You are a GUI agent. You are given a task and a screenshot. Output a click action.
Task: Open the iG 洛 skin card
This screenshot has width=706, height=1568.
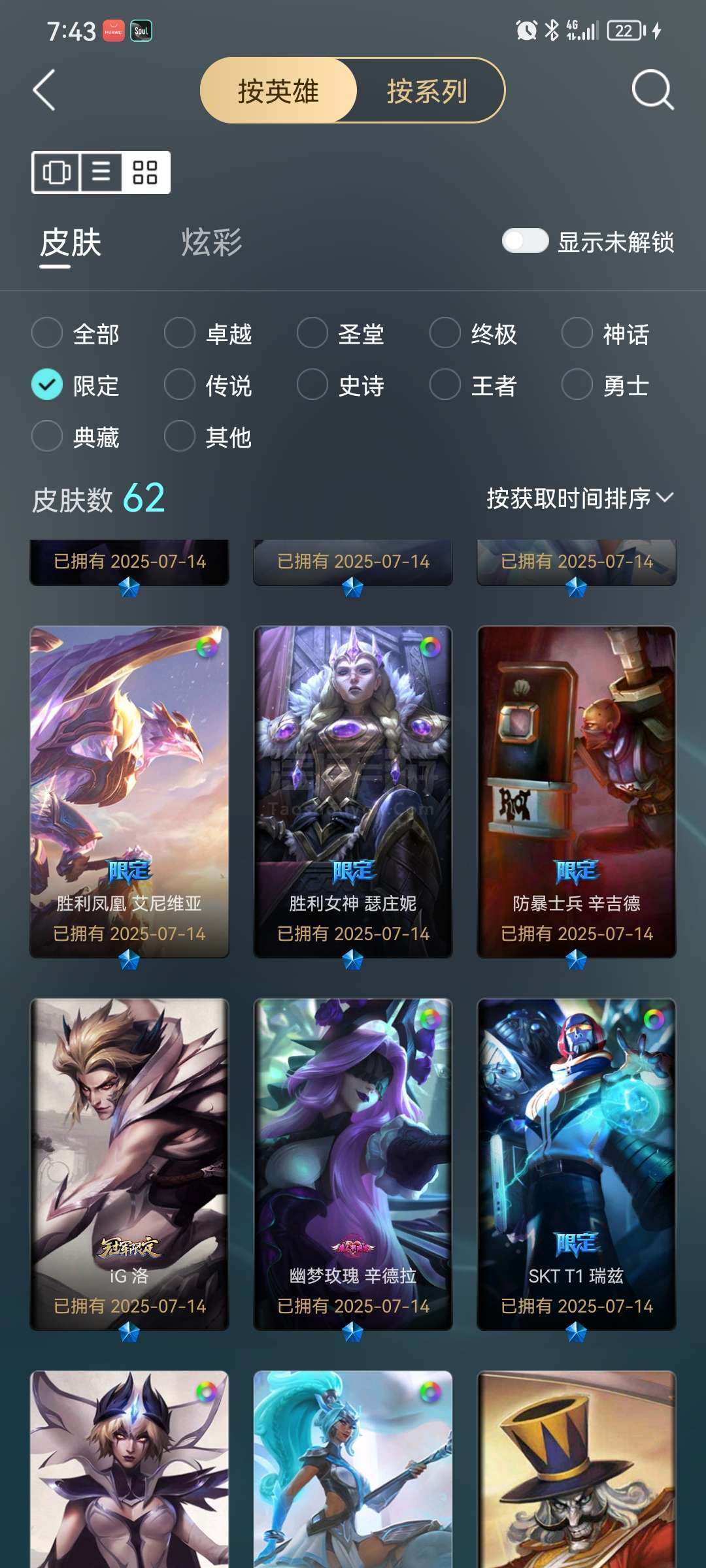point(129,1164)
